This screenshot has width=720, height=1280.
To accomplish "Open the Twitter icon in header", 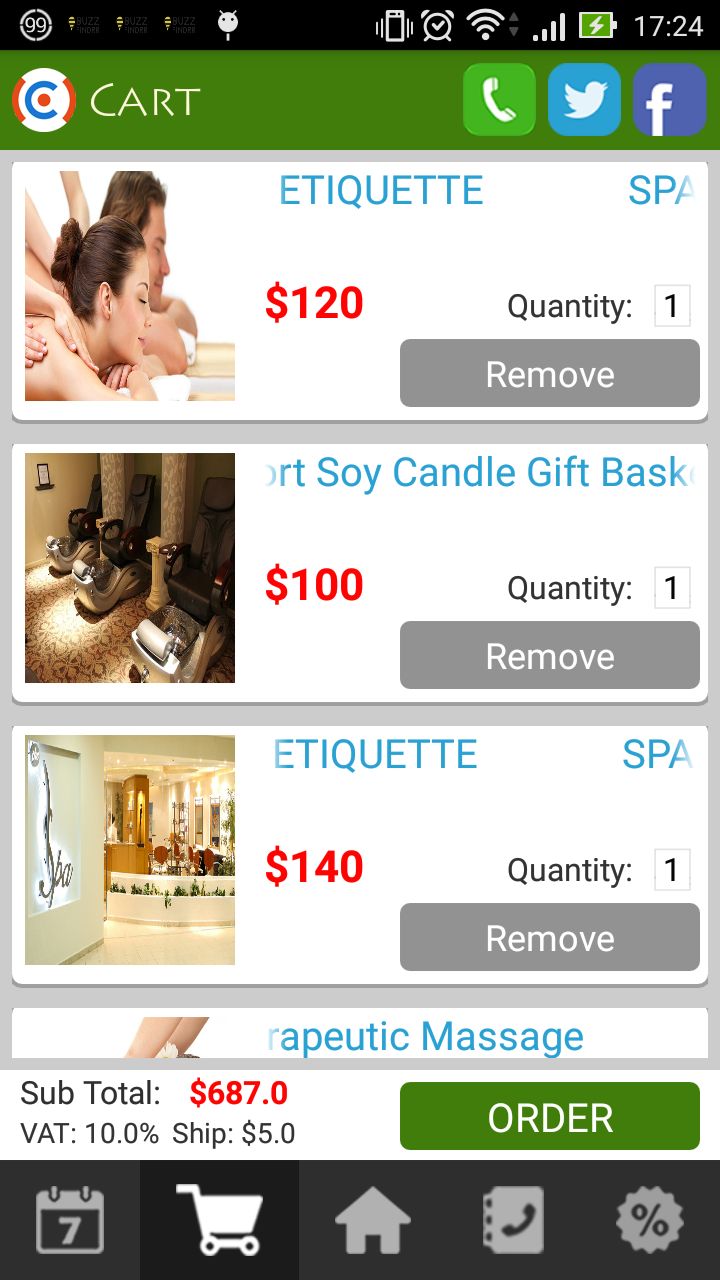I will 584,100.
